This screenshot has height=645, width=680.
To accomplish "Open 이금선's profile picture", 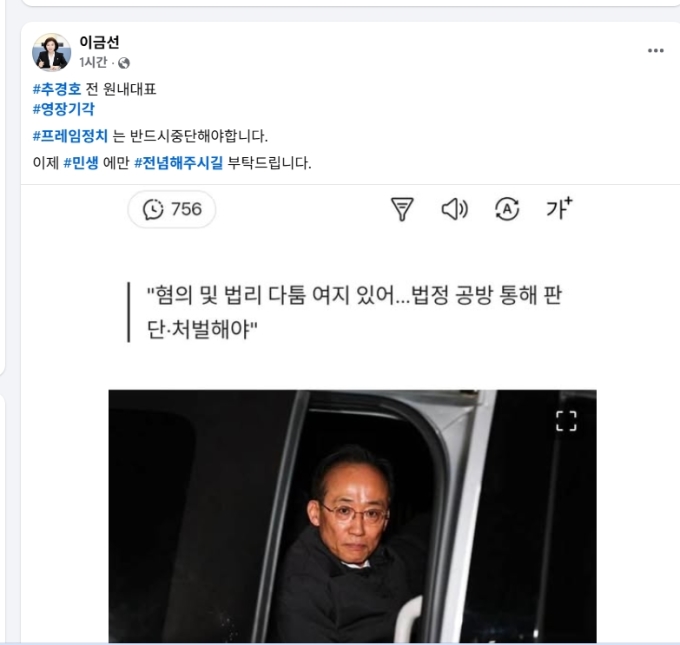I will click(51, 52).
